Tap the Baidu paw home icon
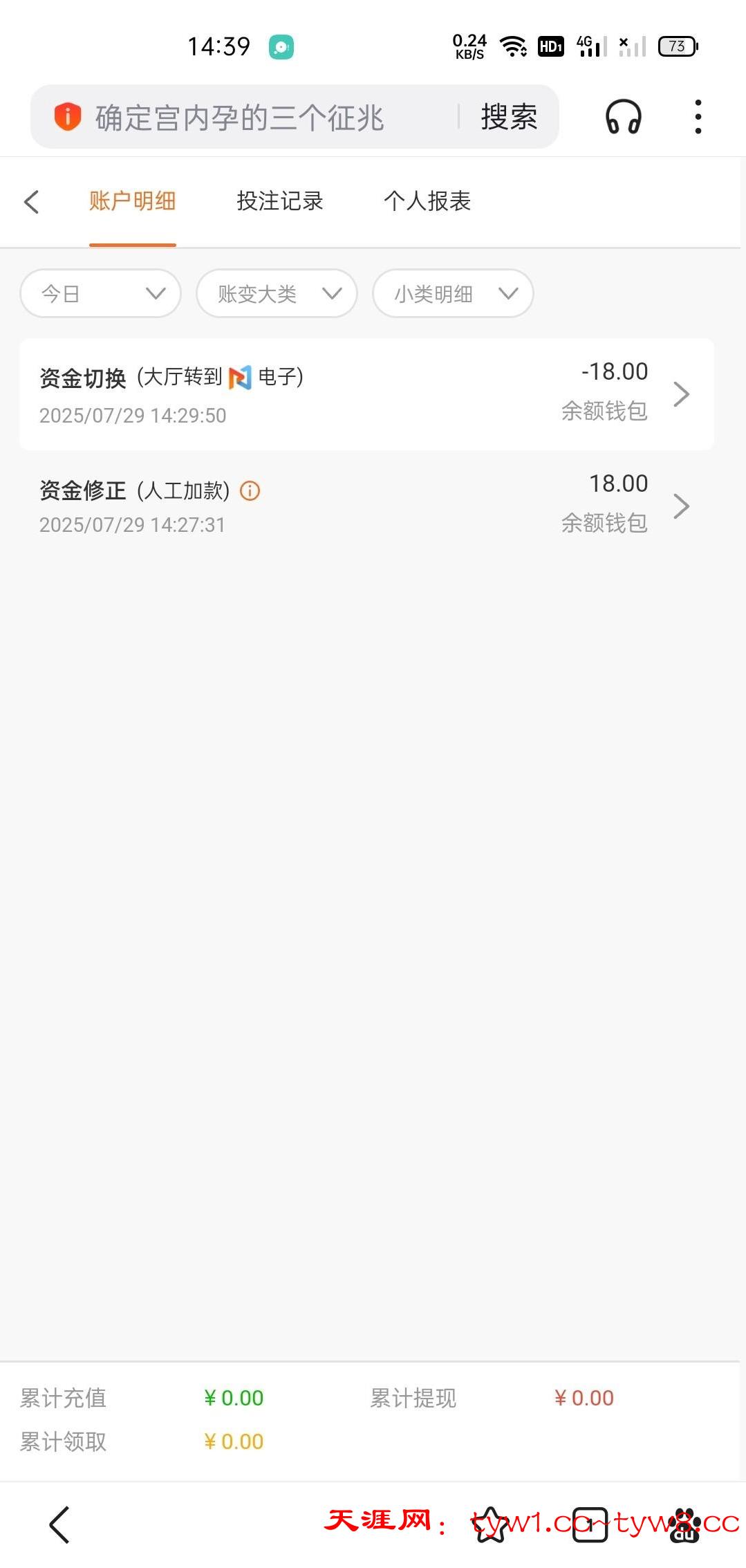The height and width of the screenshot is (1568, 746). click(x=684, y=1524)
